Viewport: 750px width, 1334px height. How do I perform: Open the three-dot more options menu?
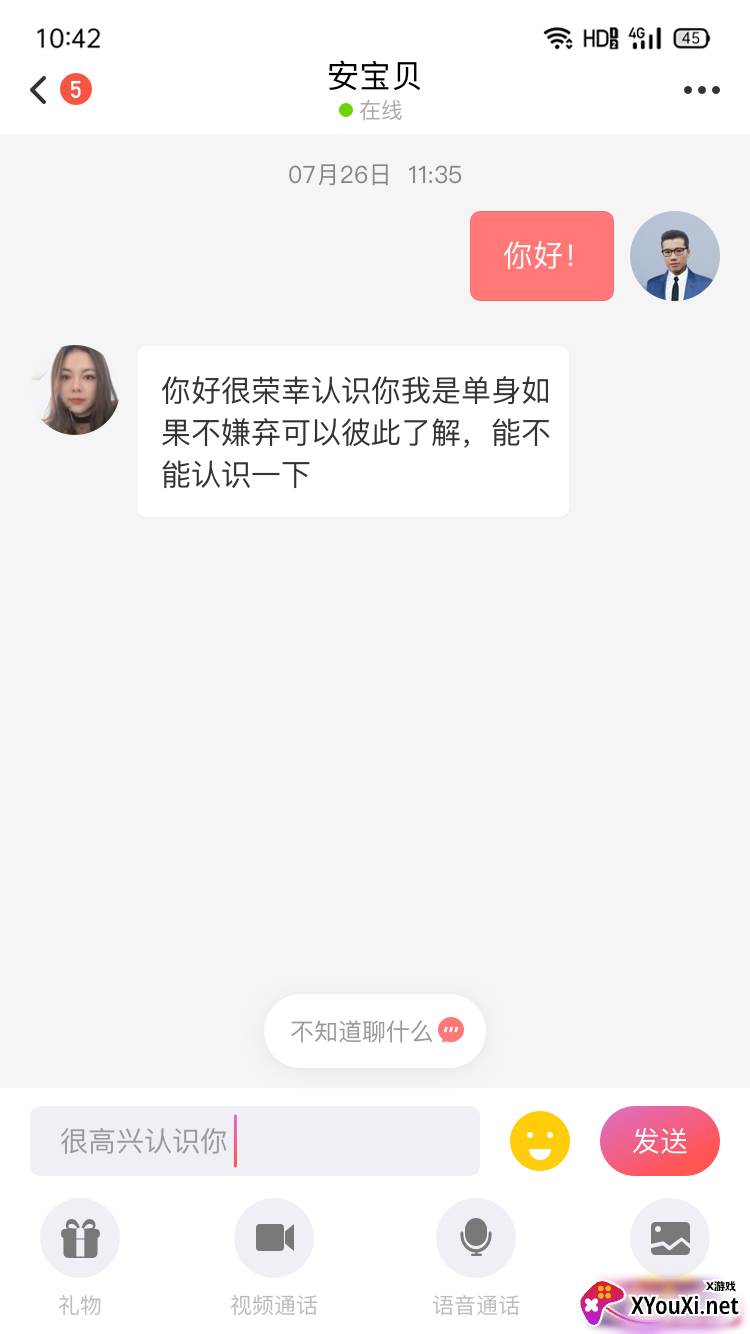701,90
